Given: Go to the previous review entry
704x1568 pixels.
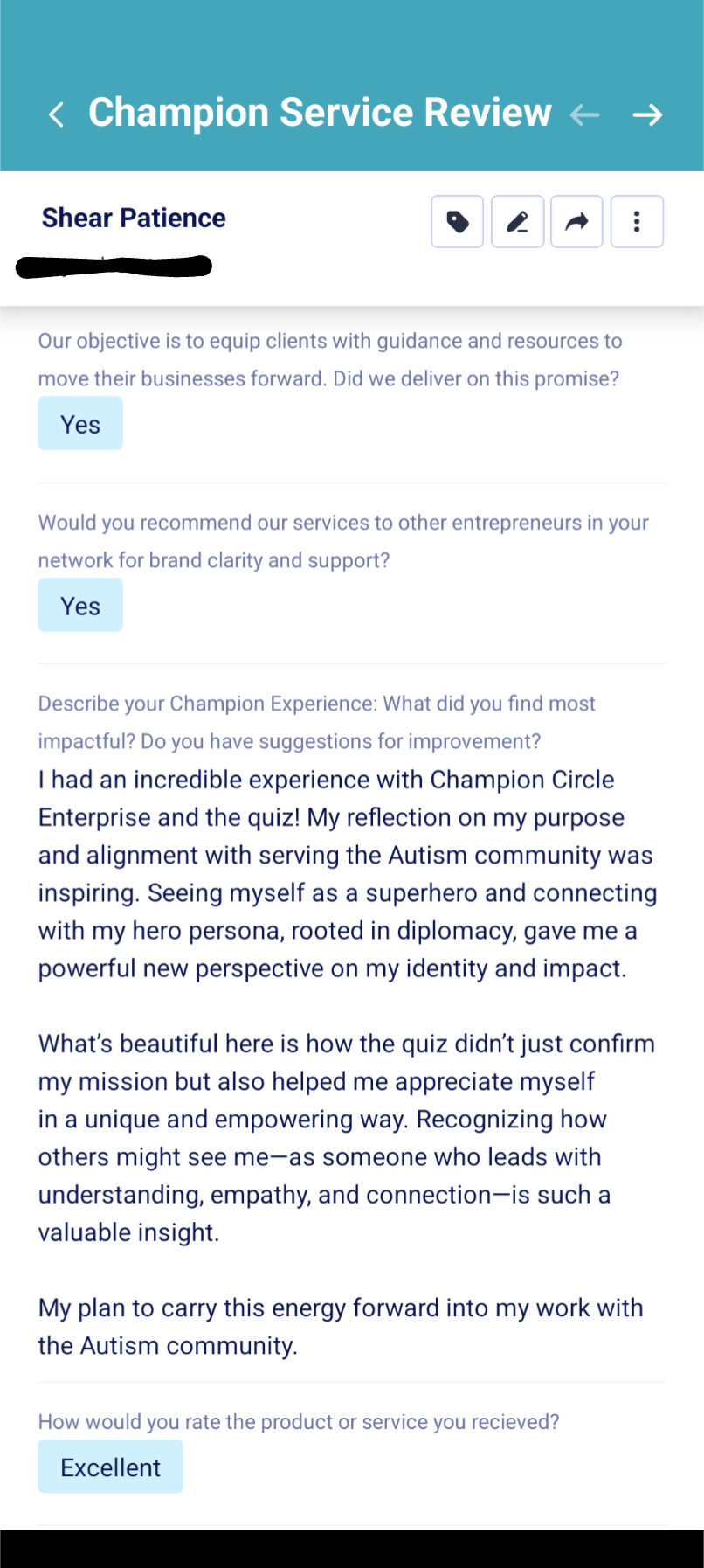Looking at the screenshot, I should (x=584, y=114).
